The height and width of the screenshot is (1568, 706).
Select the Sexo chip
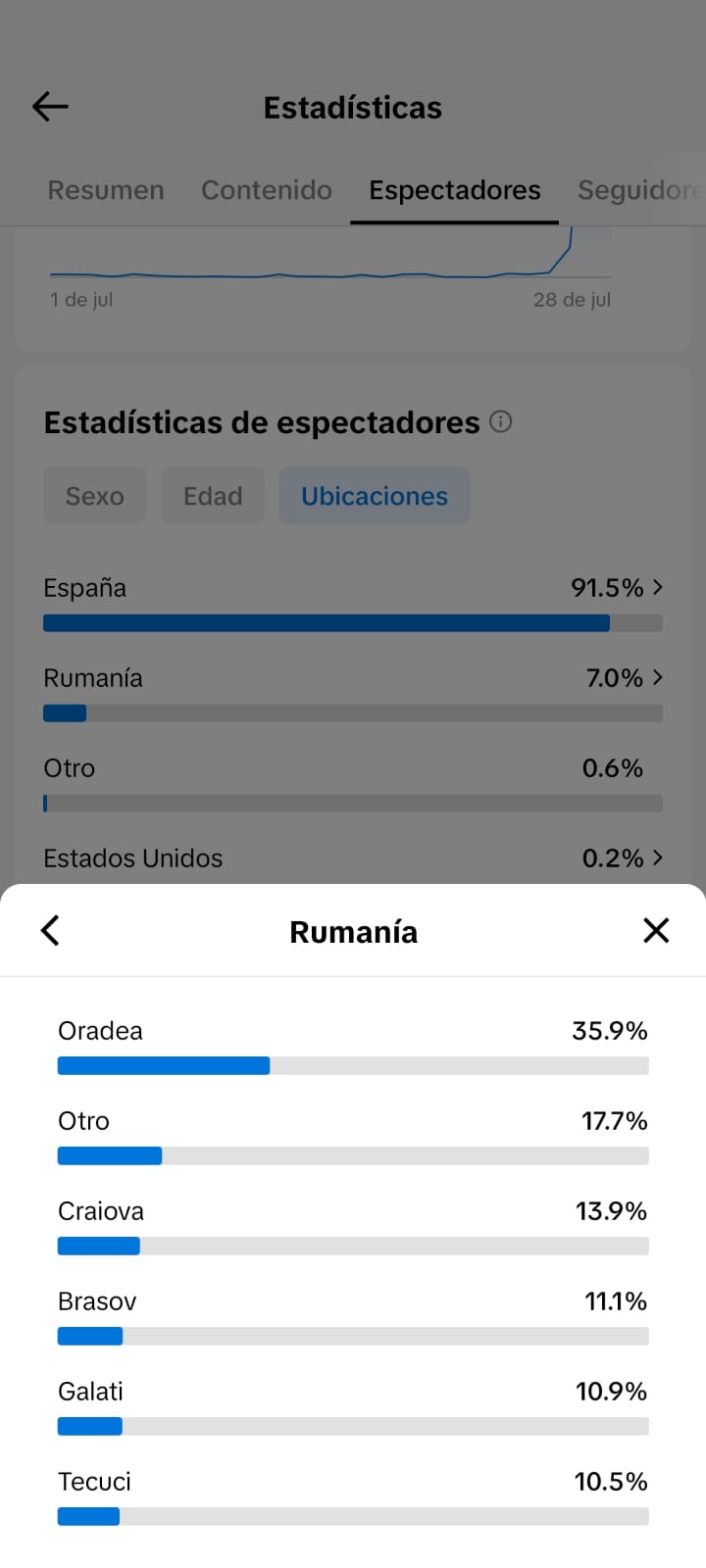95,496
